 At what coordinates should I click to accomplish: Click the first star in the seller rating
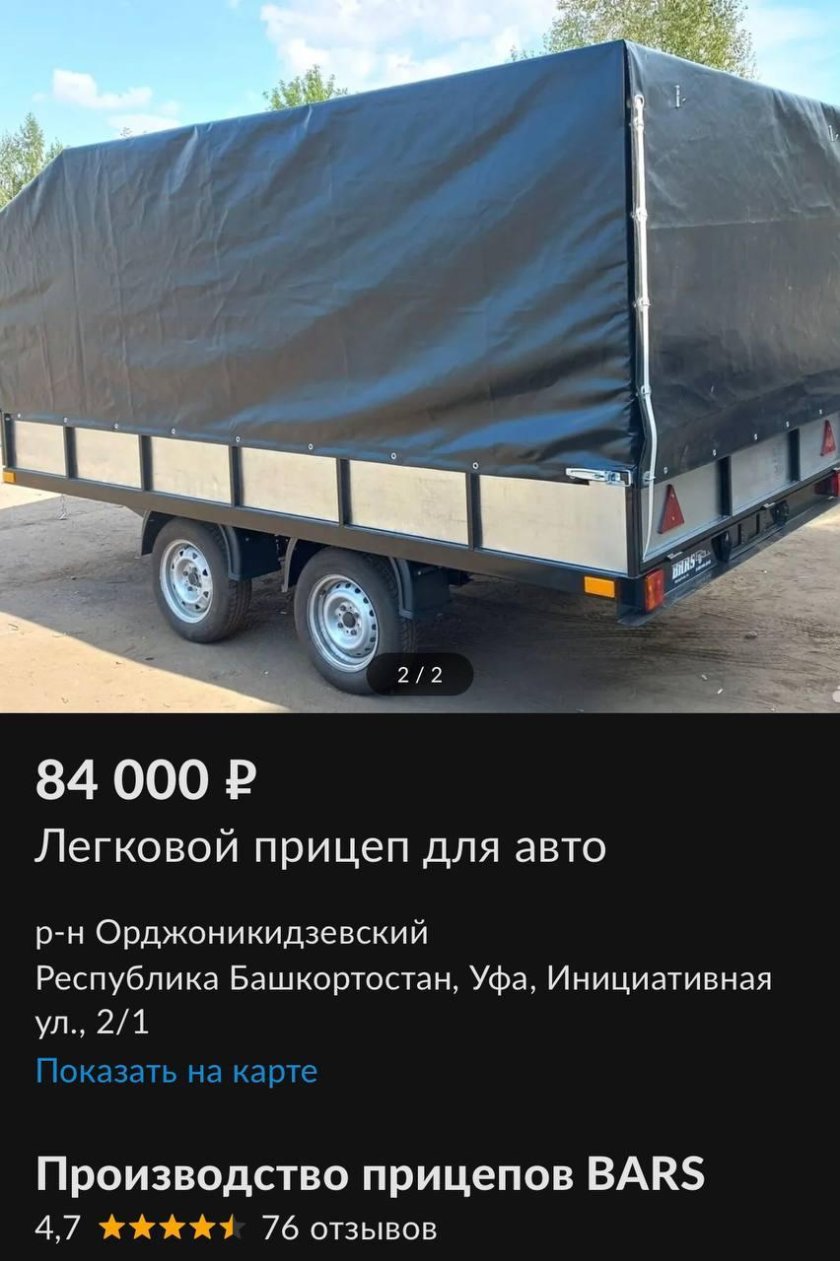click(x=112, y=1228)
